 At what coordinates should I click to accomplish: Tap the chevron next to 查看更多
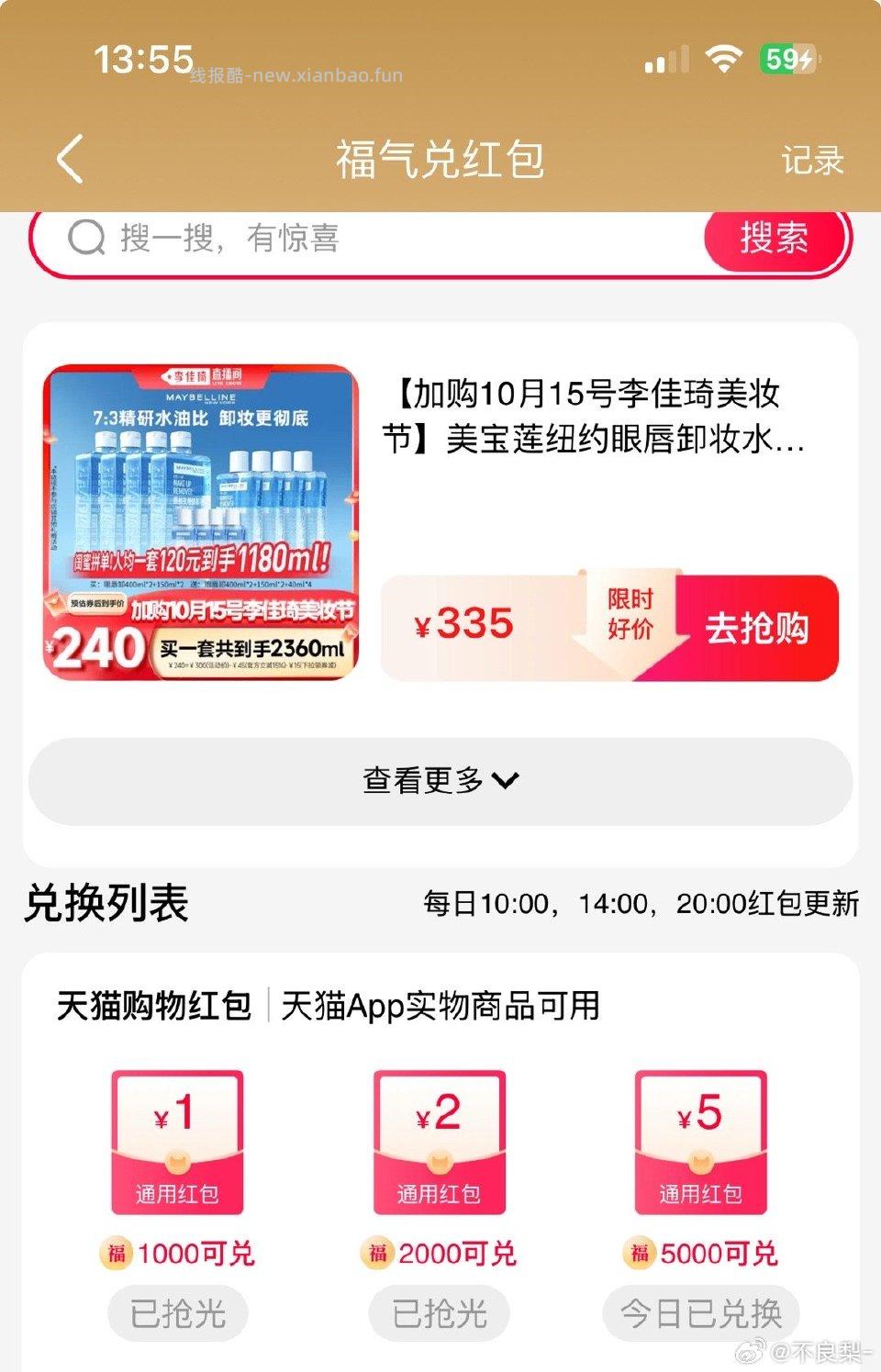click(x=504, y=783)
